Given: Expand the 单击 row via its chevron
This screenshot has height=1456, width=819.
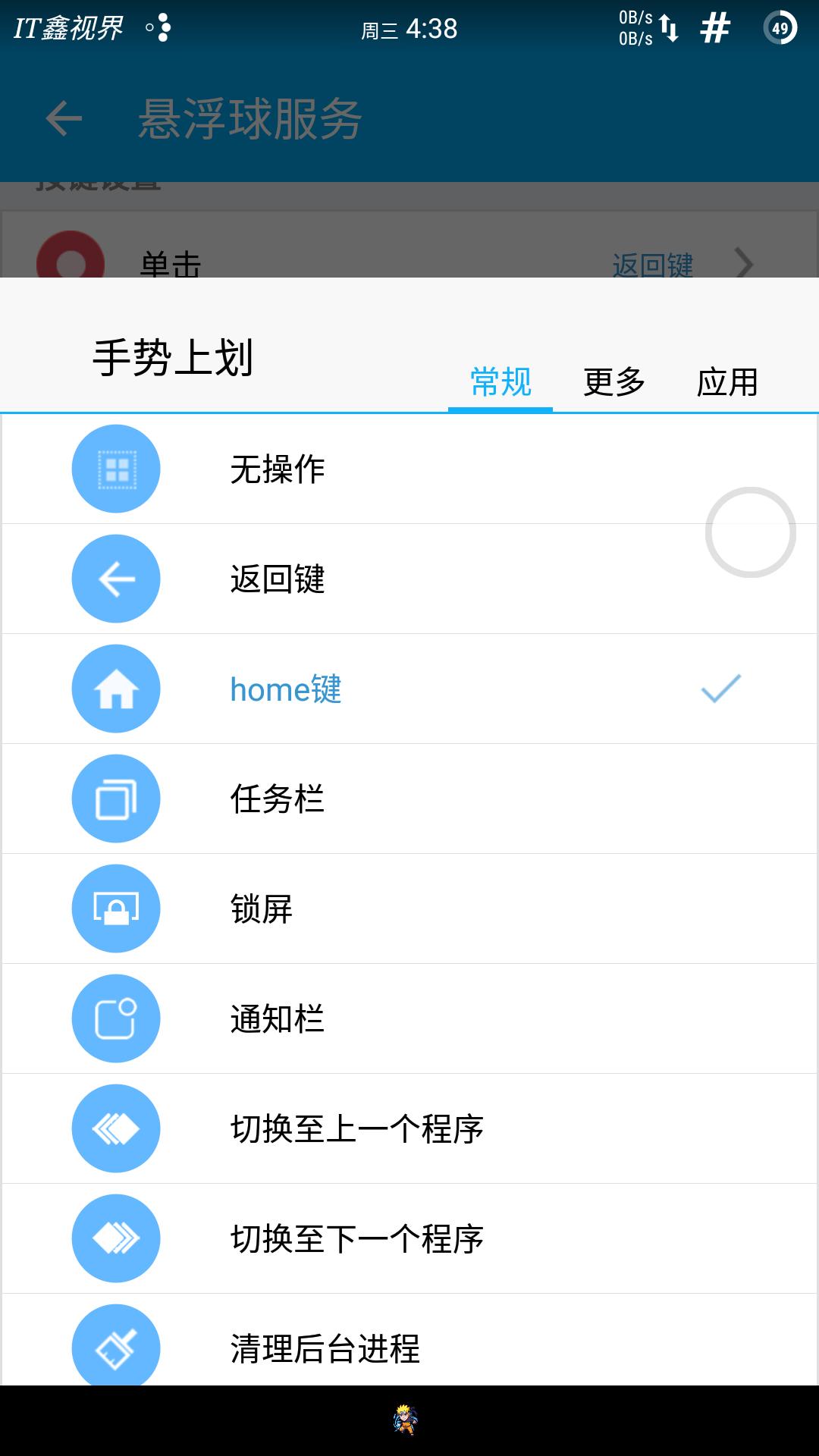Looking at the screenshot, I should coord(745,265).
